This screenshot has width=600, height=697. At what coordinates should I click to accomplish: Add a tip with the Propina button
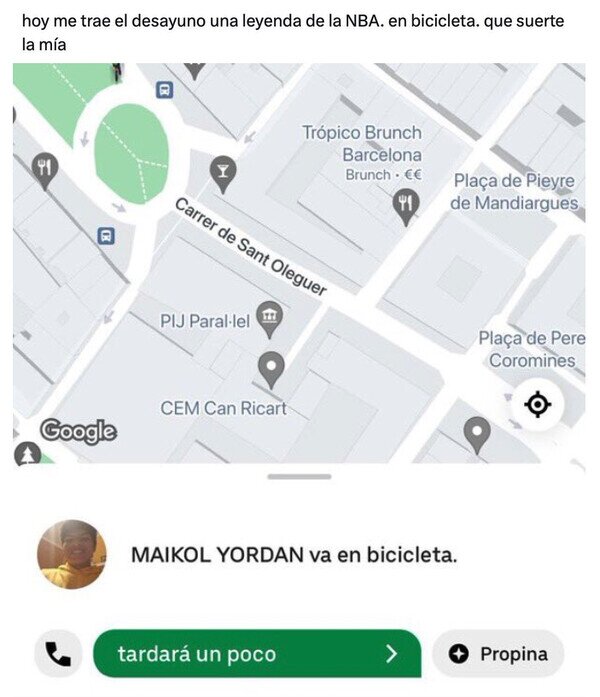(x=498, y=654)
